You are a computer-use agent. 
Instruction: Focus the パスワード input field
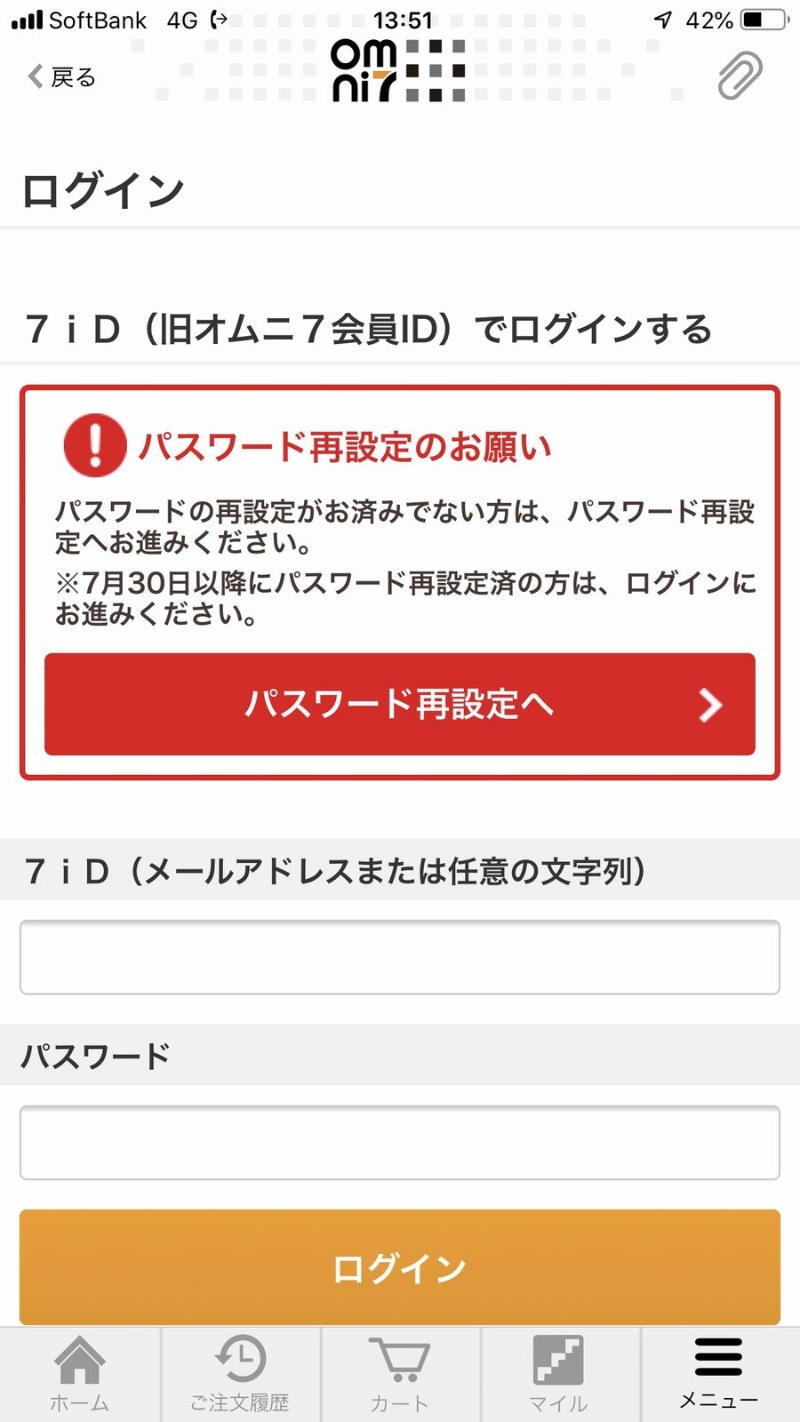coord(400,1142)
